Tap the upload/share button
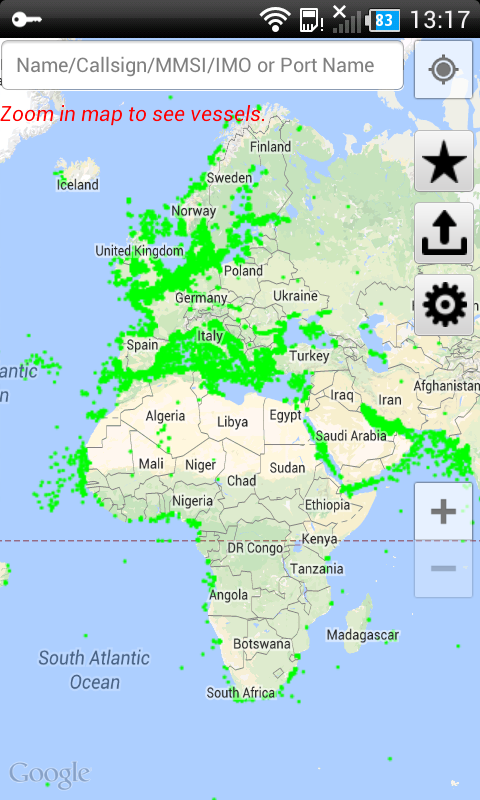The image size is (480, 800). tap(444, 233)
